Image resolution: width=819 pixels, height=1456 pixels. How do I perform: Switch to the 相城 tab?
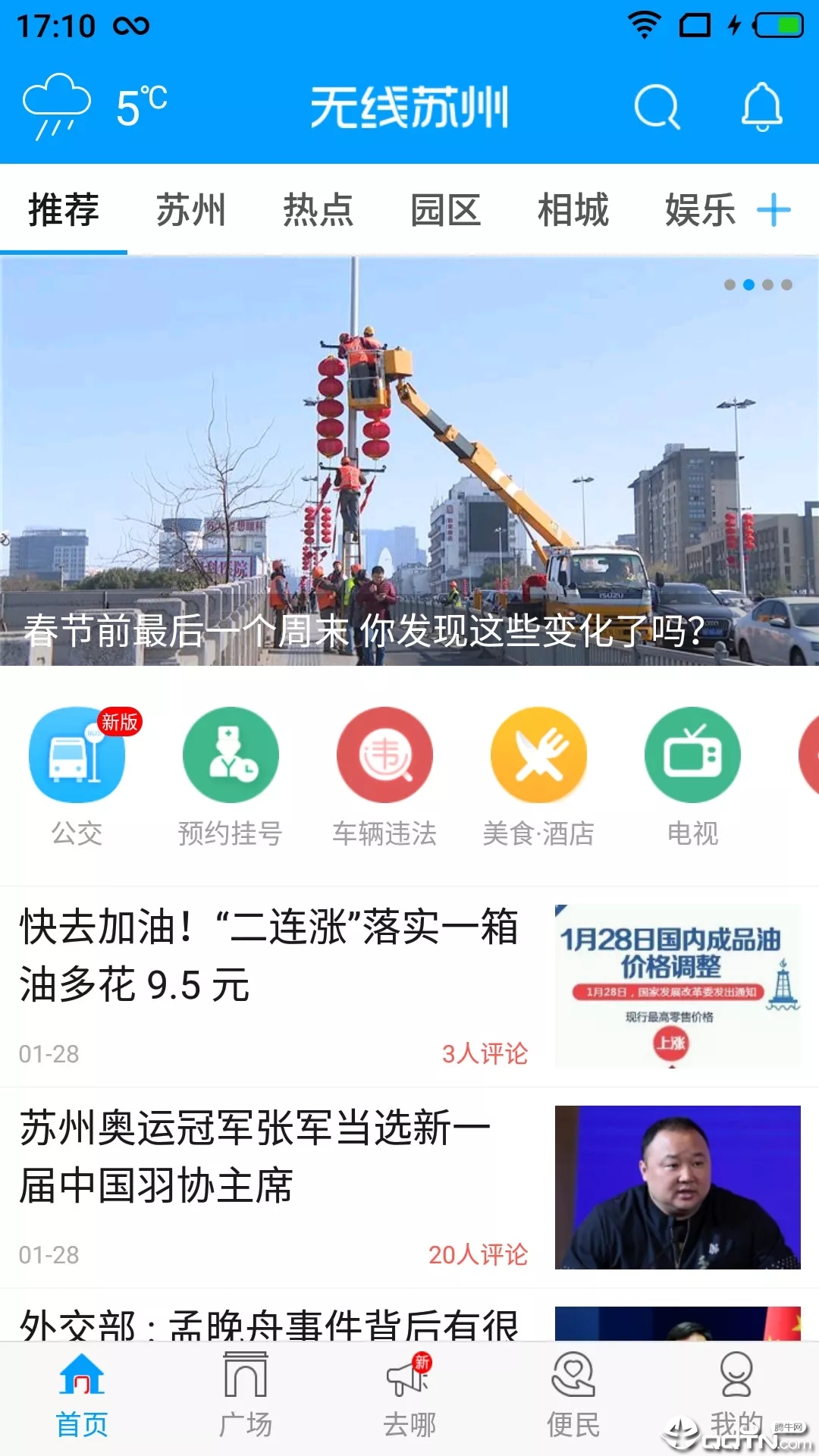click(x=573, y=210)
